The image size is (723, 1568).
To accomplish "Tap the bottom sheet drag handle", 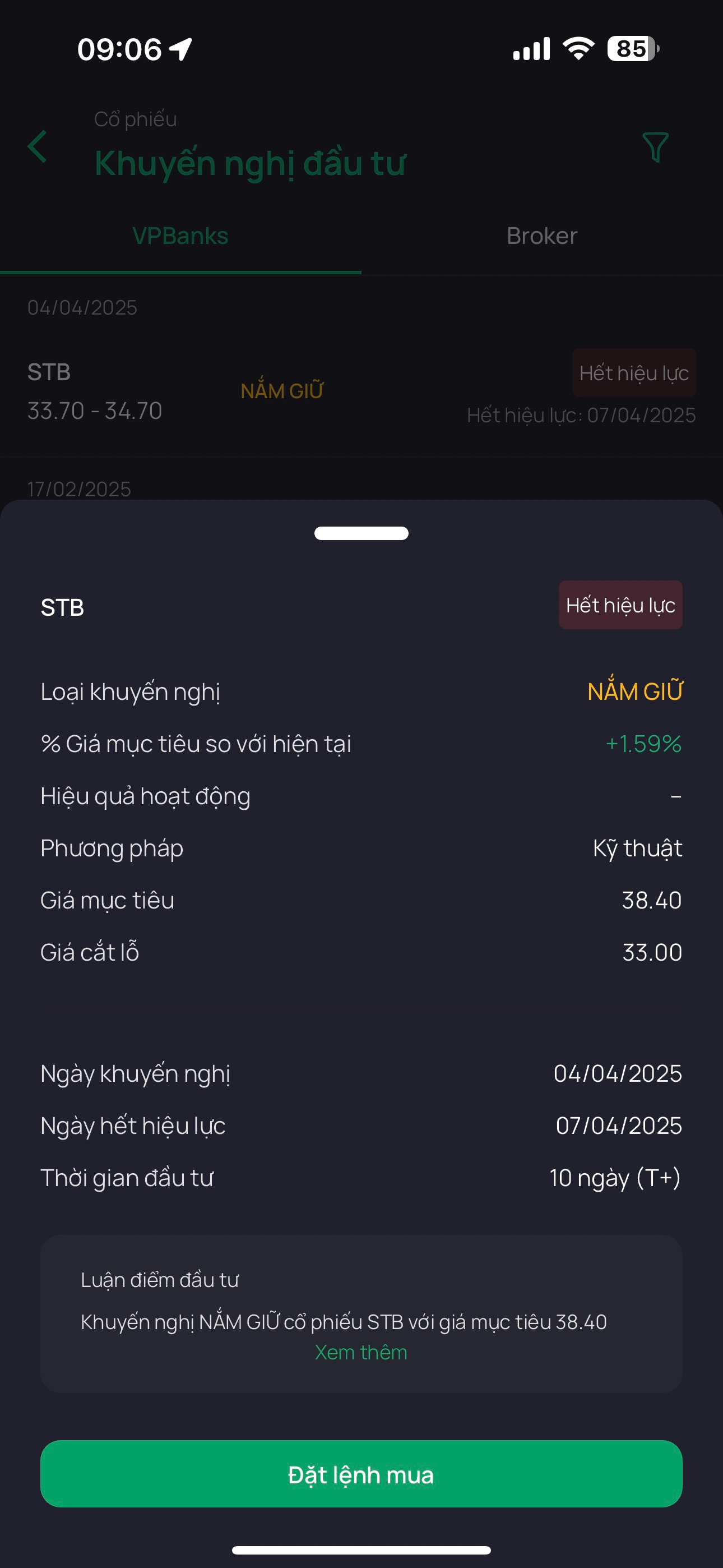I will pyautogui.click(x=361, y=533).
